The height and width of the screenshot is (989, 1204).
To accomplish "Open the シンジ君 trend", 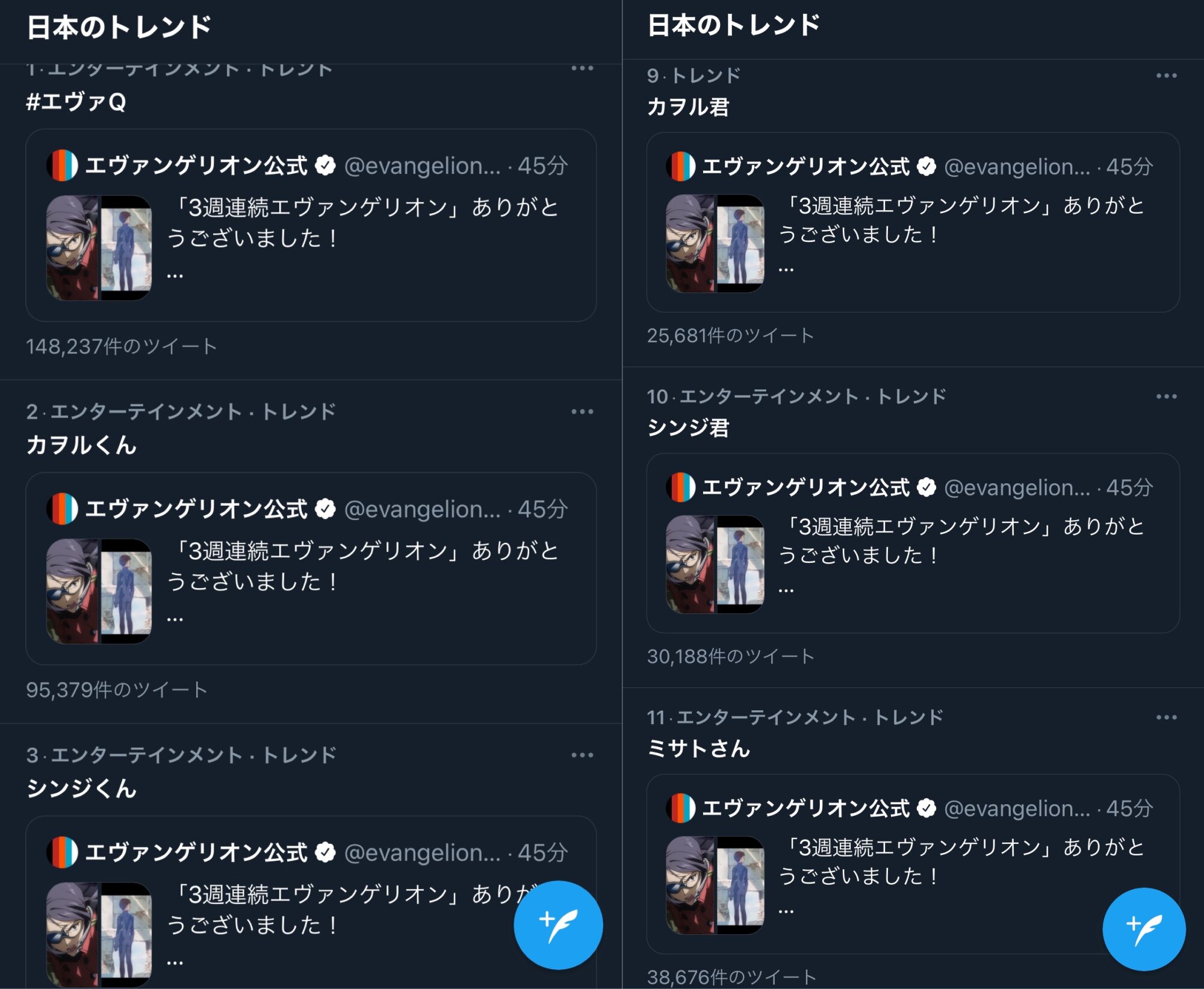I will click(x=688, y=428).
